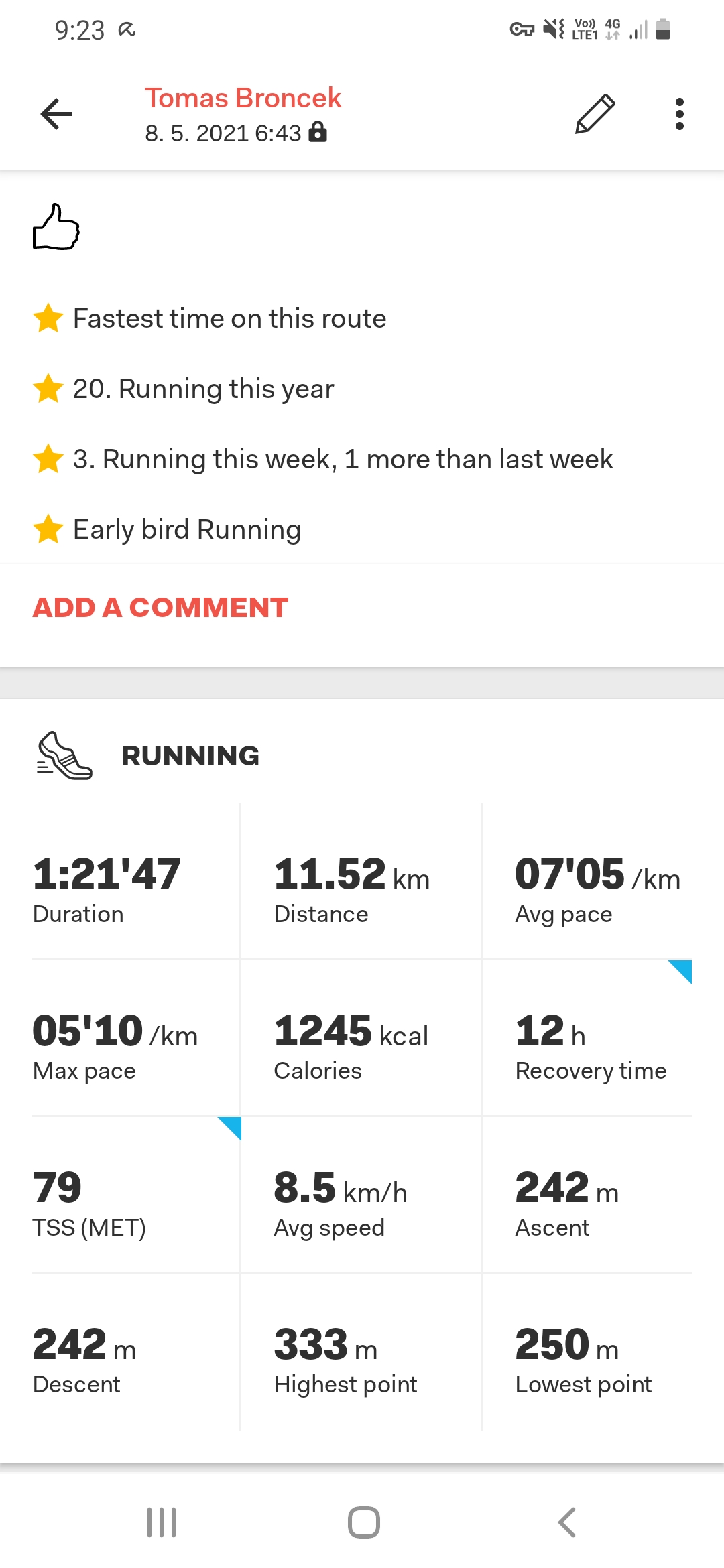Like this workout with the thumbs-up
Viewport: 724px width, 1568px height.
pyautogui.click(x=56, y=227)
